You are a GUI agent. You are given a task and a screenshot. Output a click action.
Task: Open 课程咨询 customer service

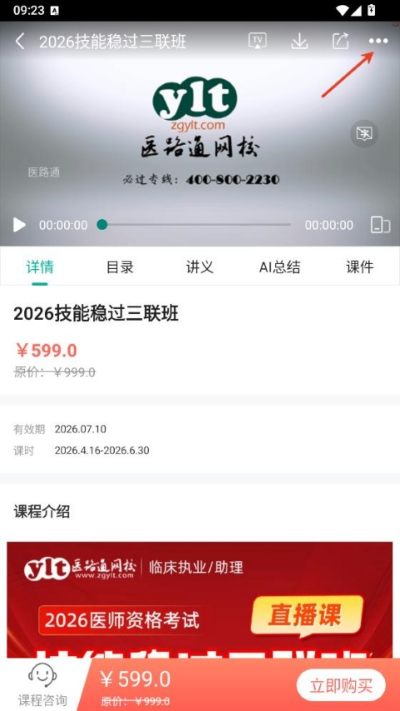click(x=42, y=685)
